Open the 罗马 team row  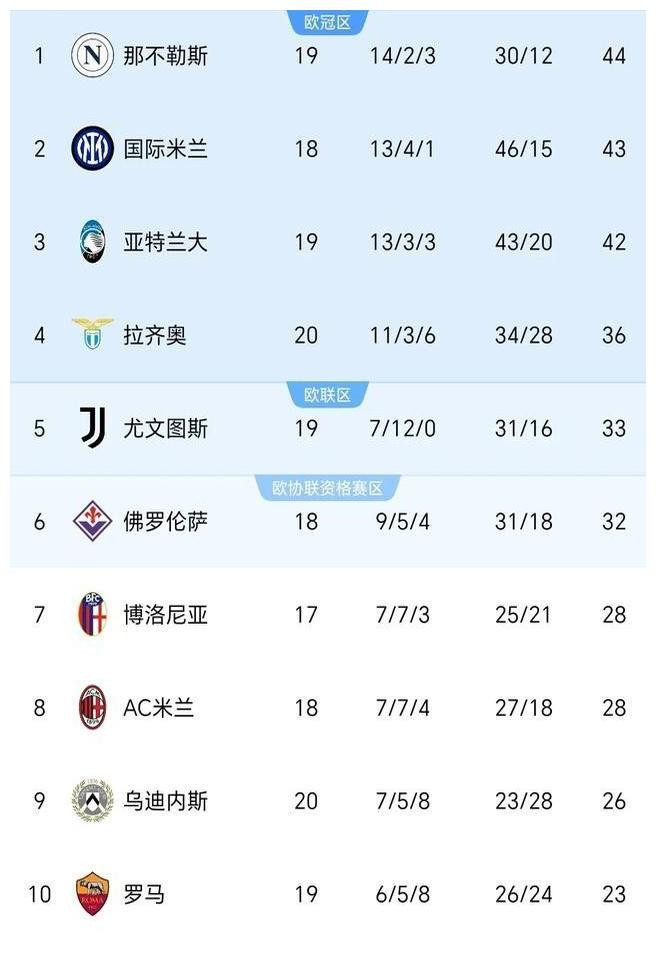tap(328, 894)
